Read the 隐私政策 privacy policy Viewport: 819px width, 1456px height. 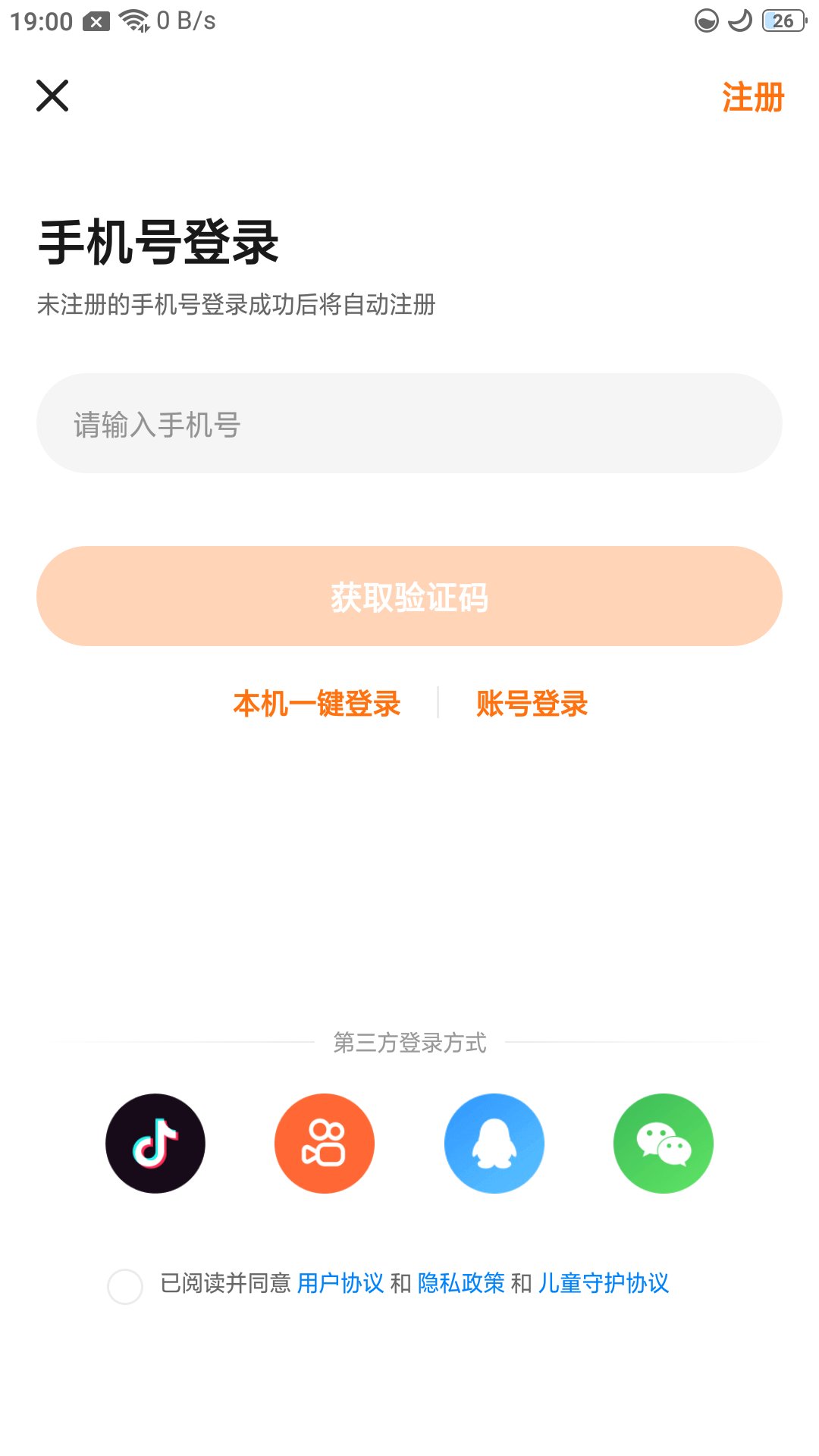[461, 1283]
